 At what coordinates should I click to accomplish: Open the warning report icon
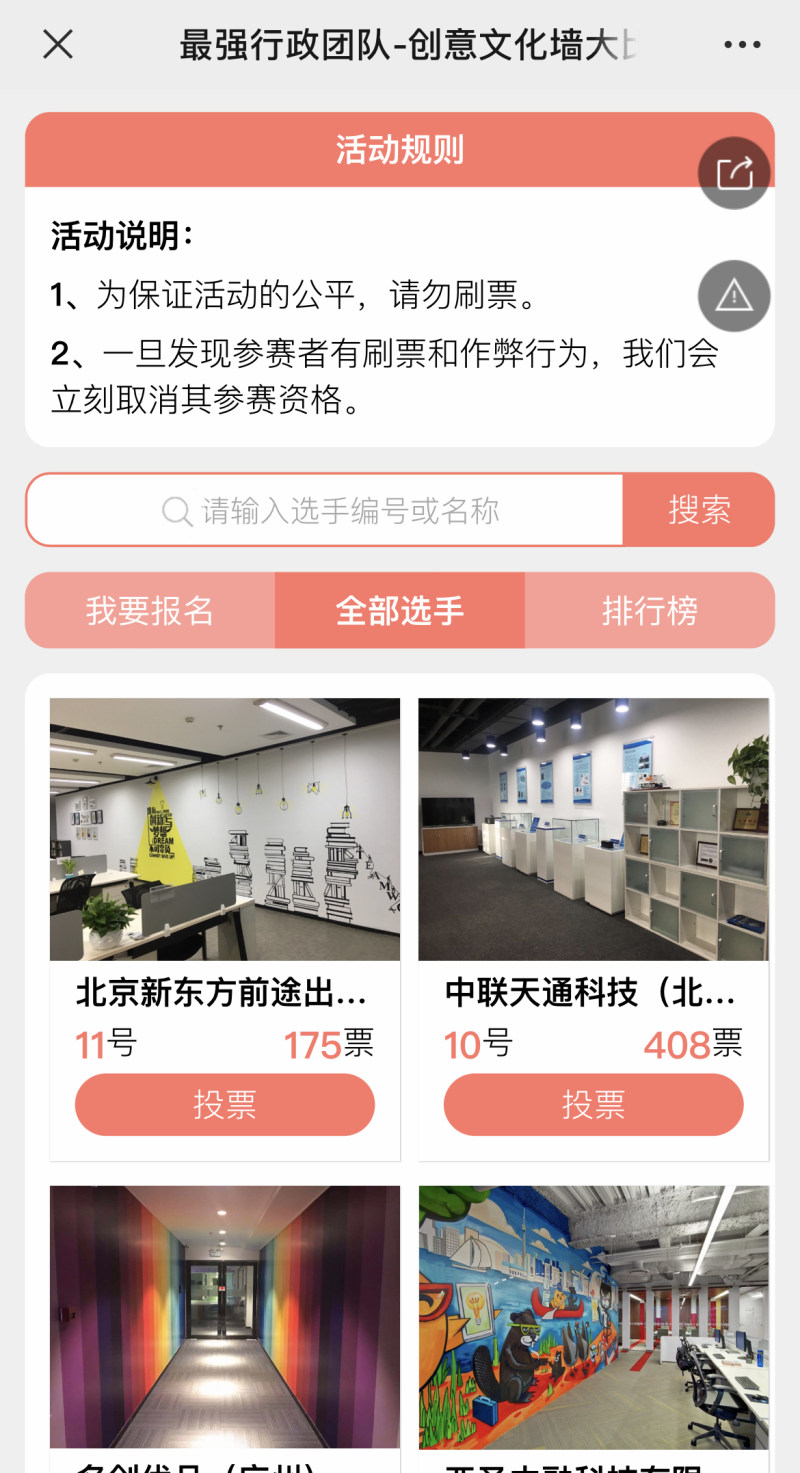click(x=734, y=295)
